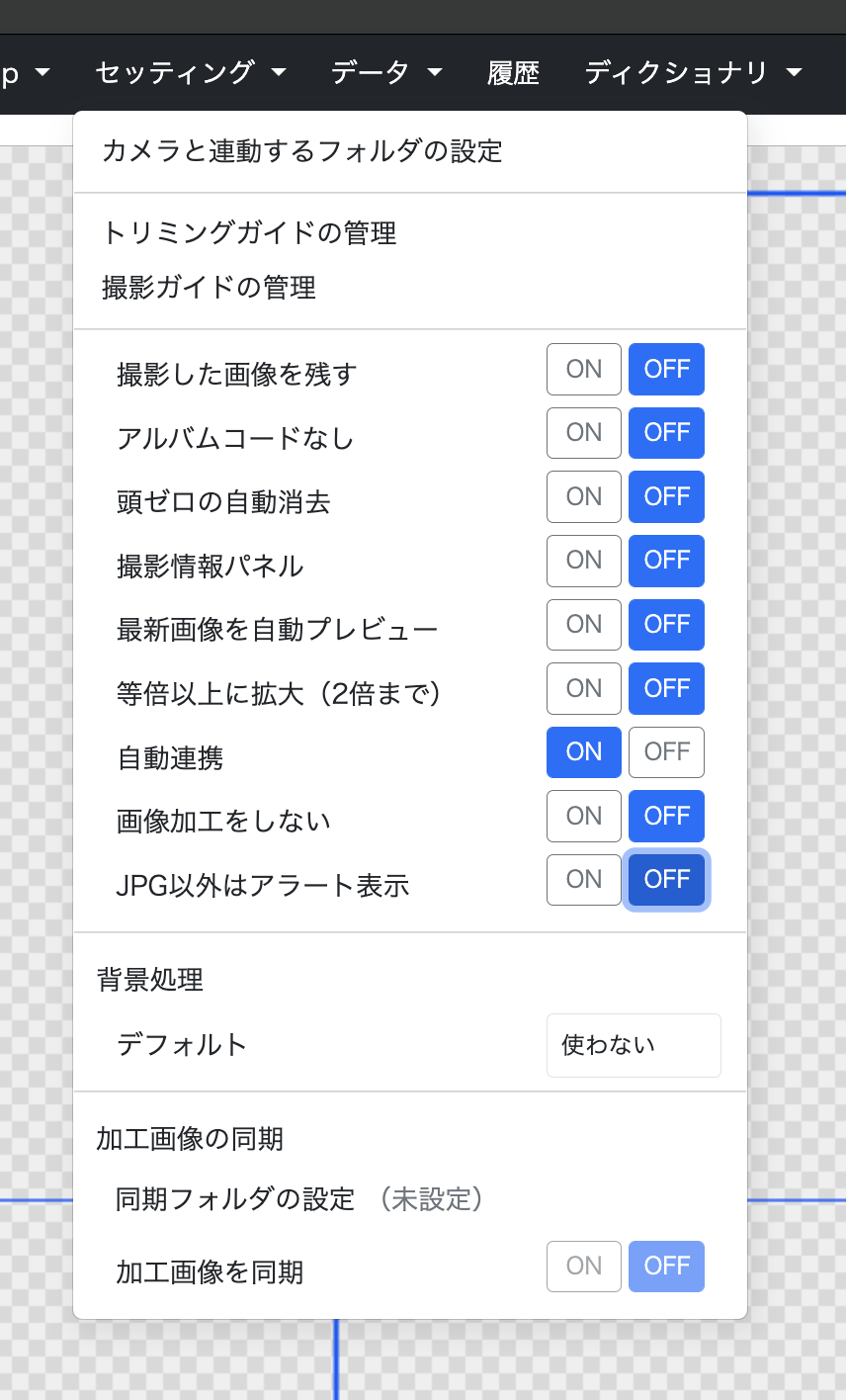The width and height of the screenshot is (846, 1400).
Task: Open the 背景処理 デフォルト dropdown
Action: (x=633, y=1045)
